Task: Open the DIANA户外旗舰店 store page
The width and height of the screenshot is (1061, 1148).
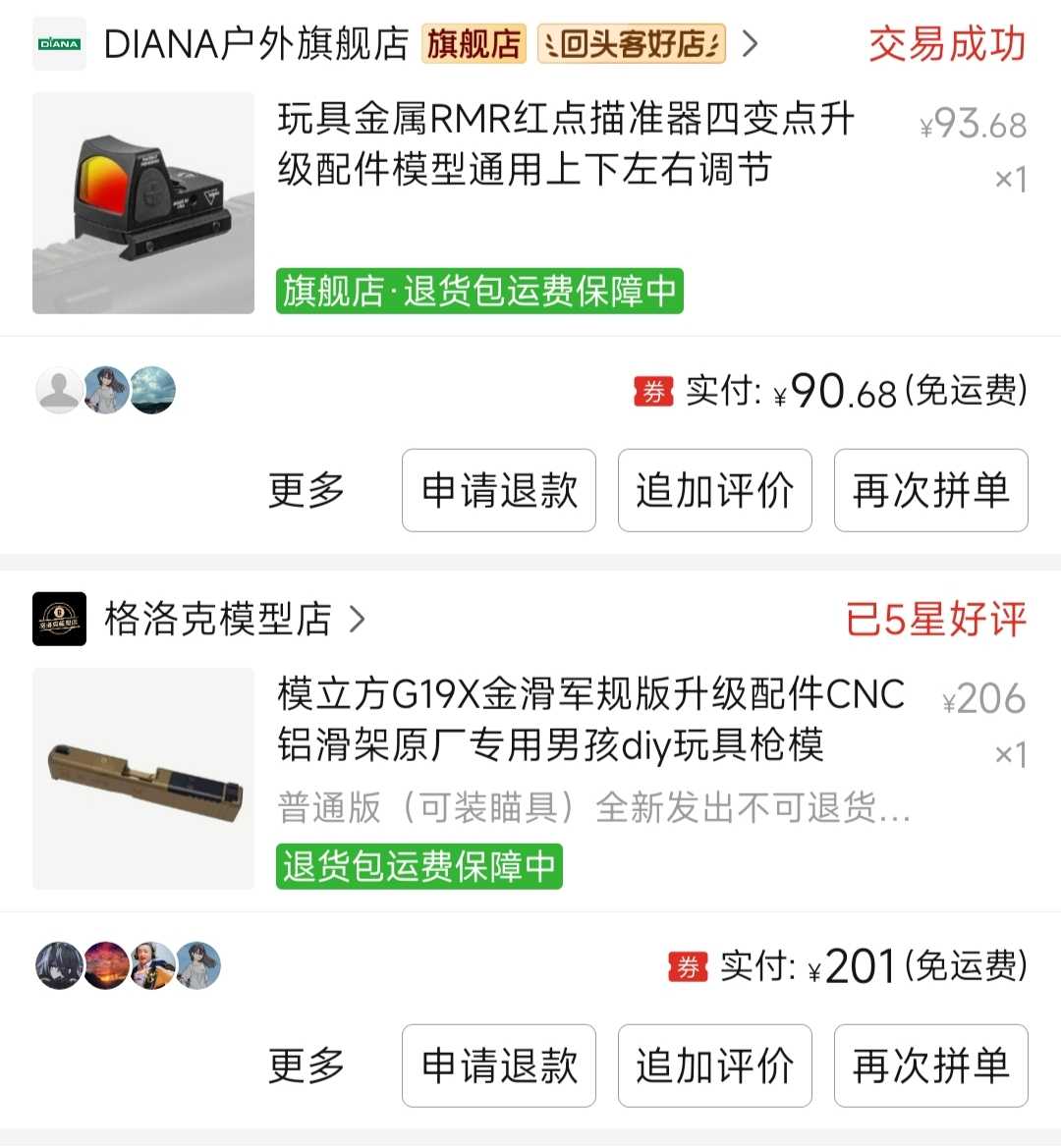Action: (255, 44)
